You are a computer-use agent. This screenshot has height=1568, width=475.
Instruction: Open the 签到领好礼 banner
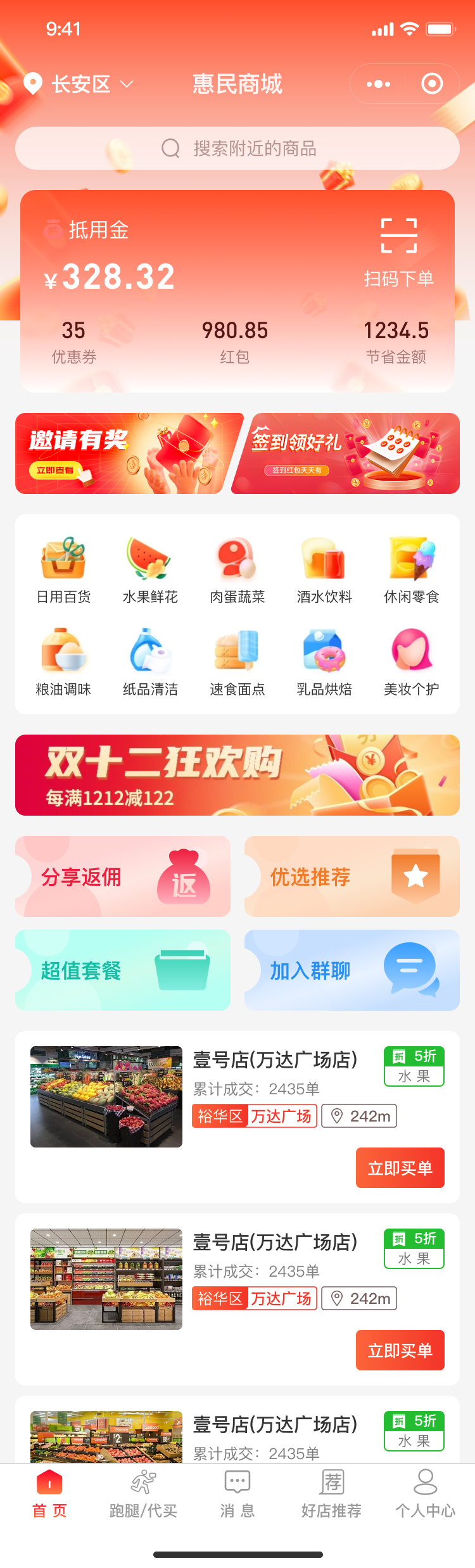point(346,453)
